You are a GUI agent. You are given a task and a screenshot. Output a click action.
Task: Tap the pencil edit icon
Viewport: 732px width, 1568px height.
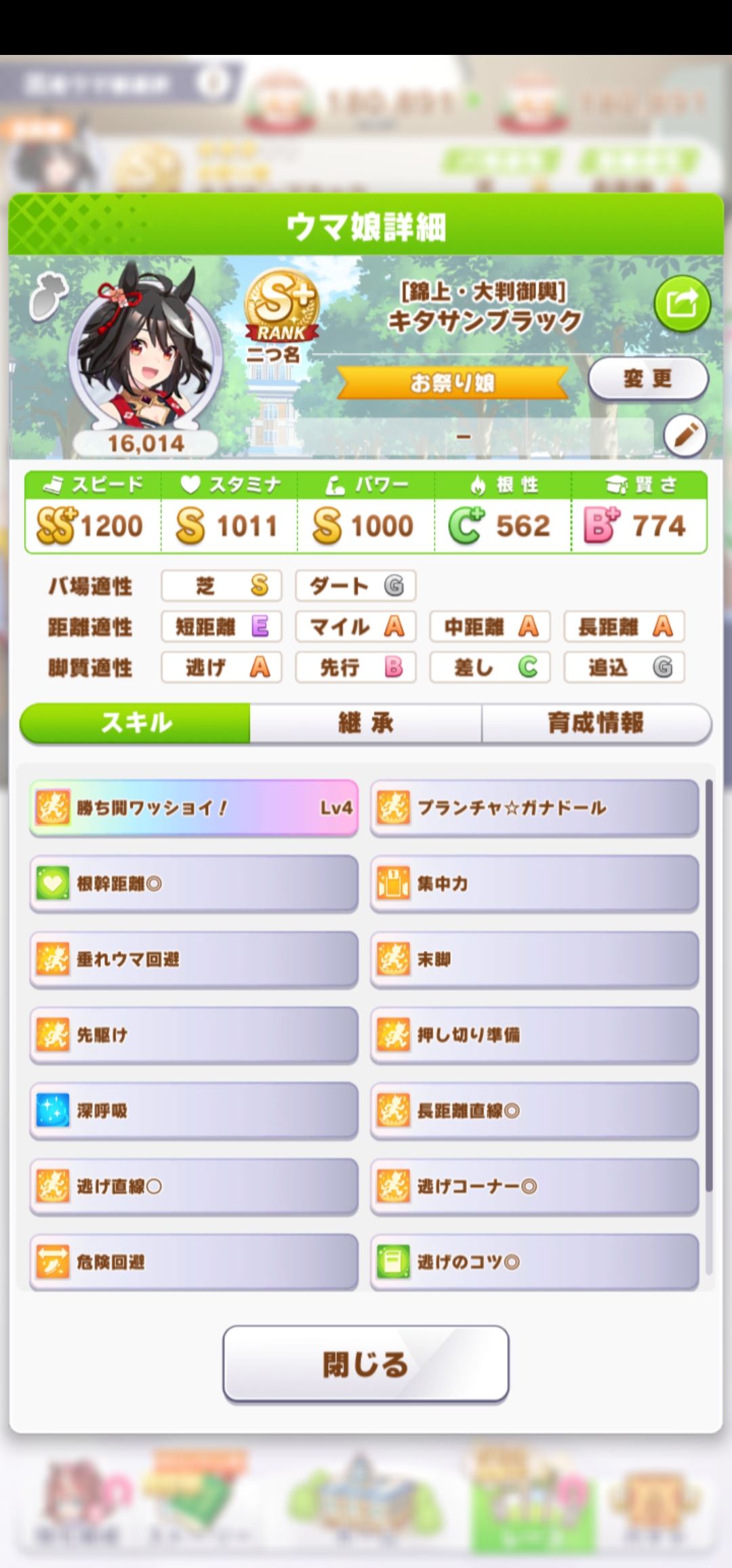685,435
